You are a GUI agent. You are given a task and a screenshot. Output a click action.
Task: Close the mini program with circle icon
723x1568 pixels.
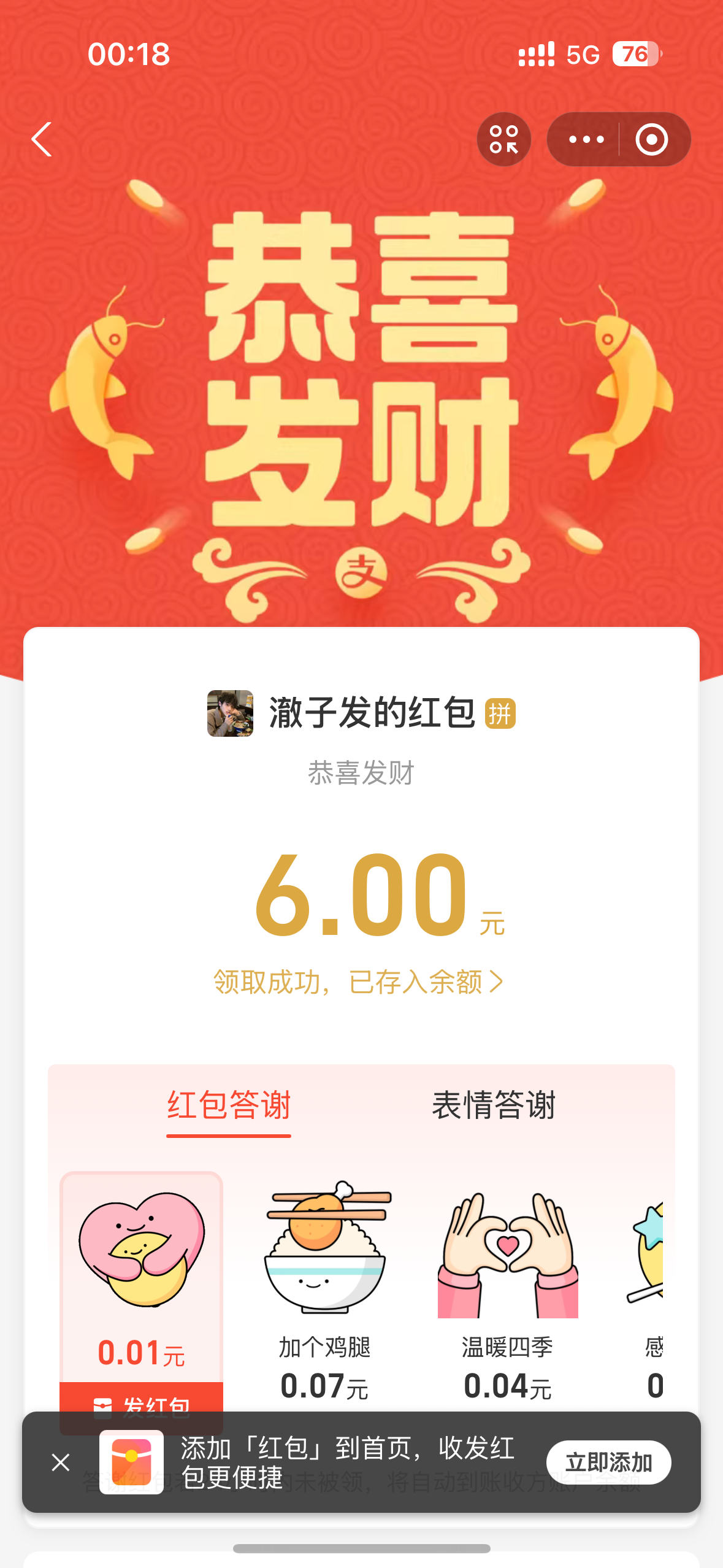tap(652, 139)
